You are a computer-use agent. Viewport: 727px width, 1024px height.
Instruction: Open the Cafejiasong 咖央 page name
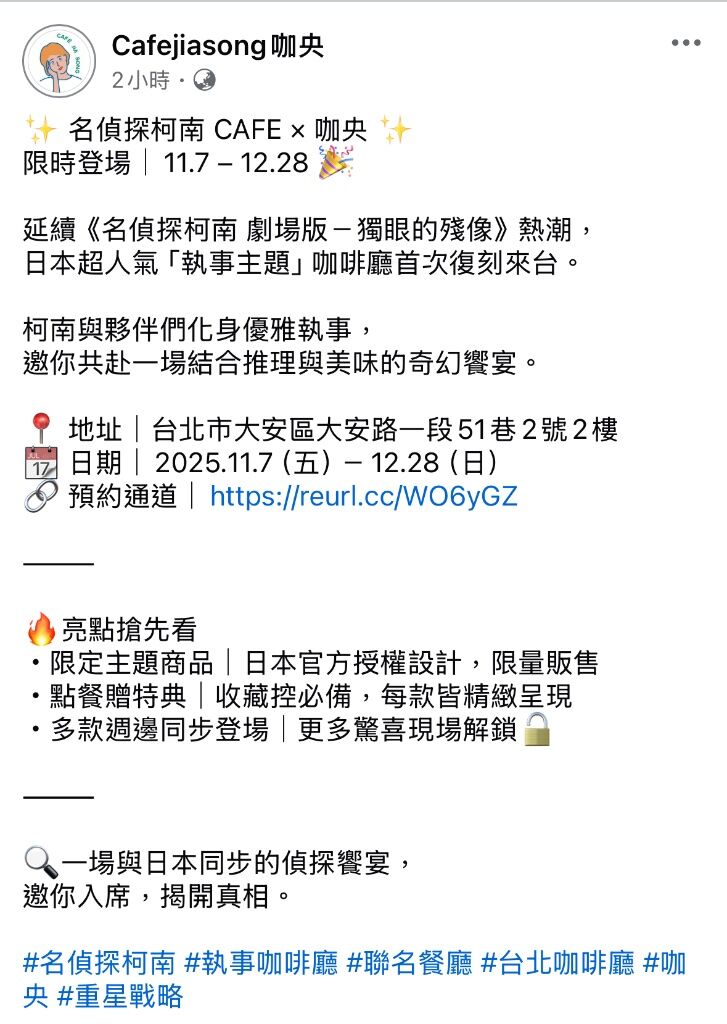(217, 45)
